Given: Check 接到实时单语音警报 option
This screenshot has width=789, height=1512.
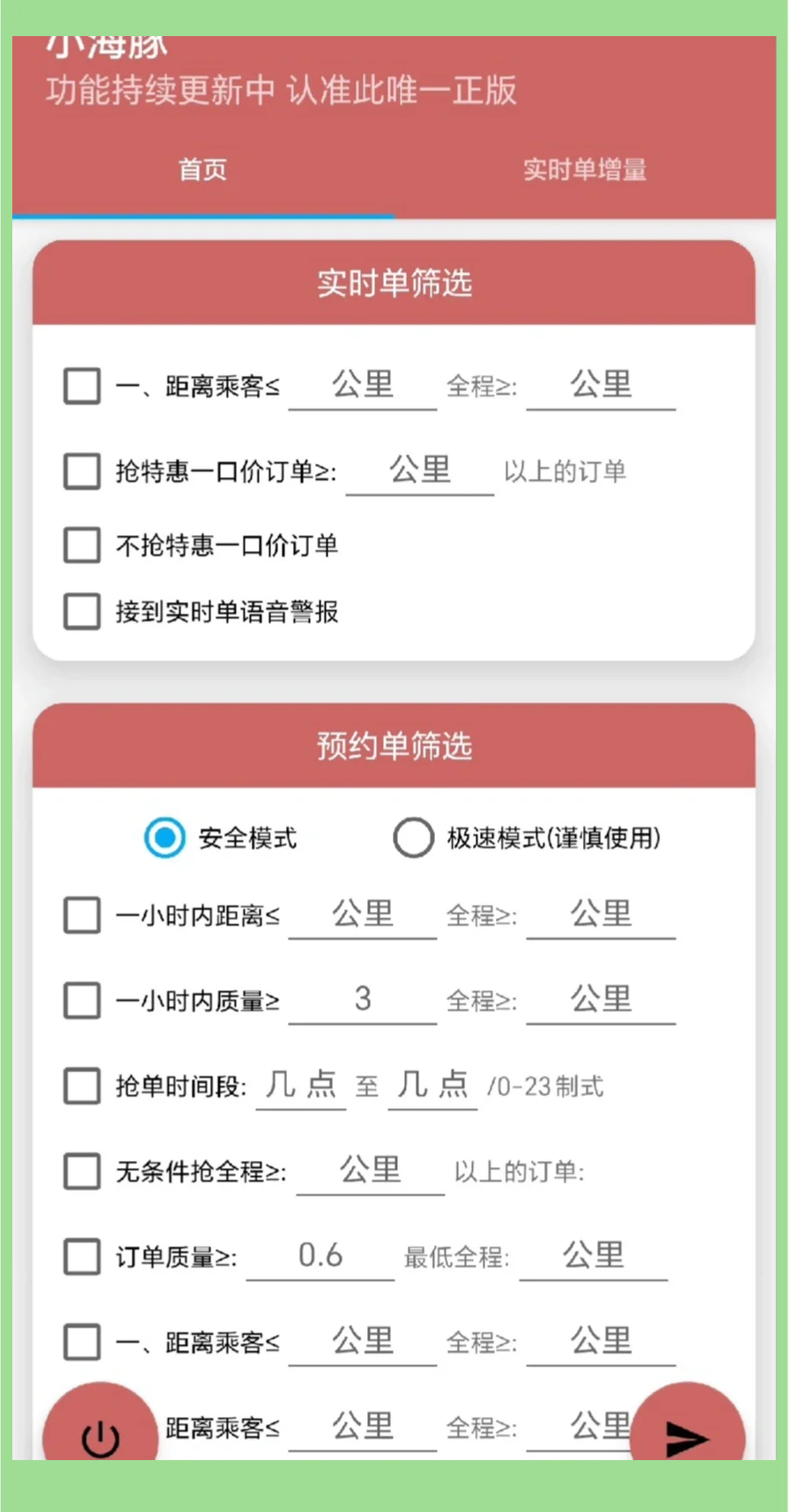Looking at the screenshot, I should point(82,611).
